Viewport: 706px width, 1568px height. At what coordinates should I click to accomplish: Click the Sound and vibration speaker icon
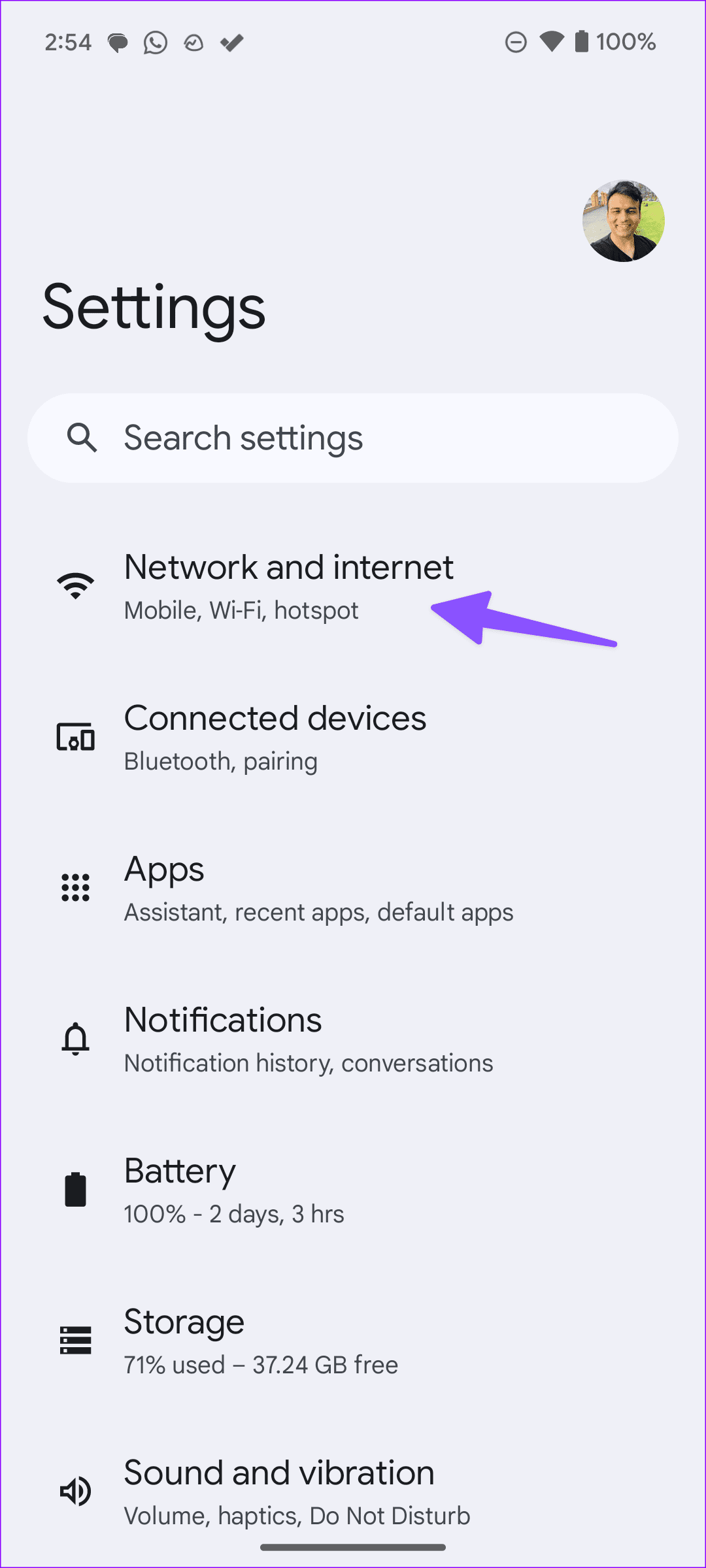75,1492
